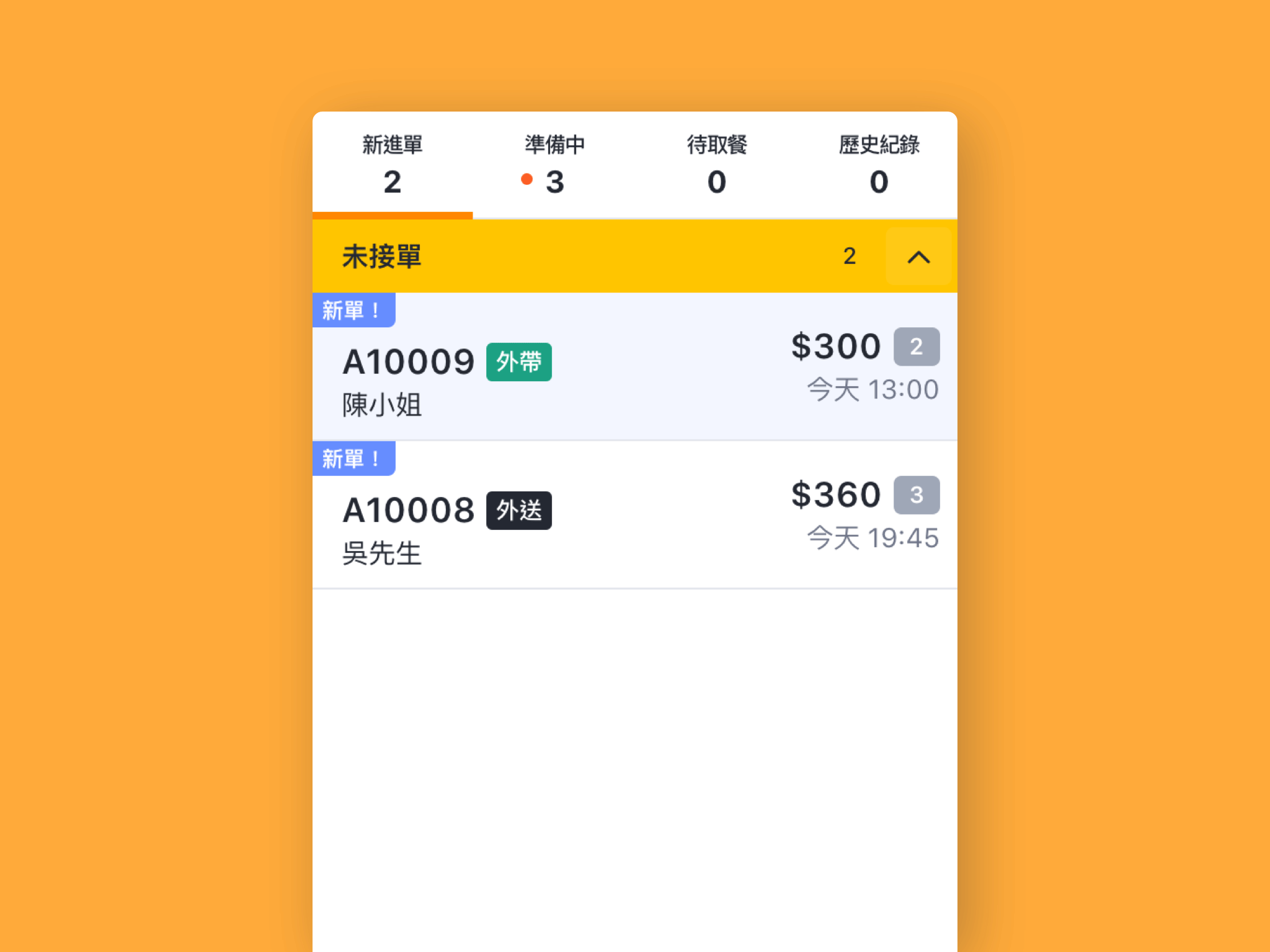Image resolution: width=1270 pixels, height=952 pixels.
Task: Open the 待取餐 tab
Action: pyautogui.click(x=716, y=165)
